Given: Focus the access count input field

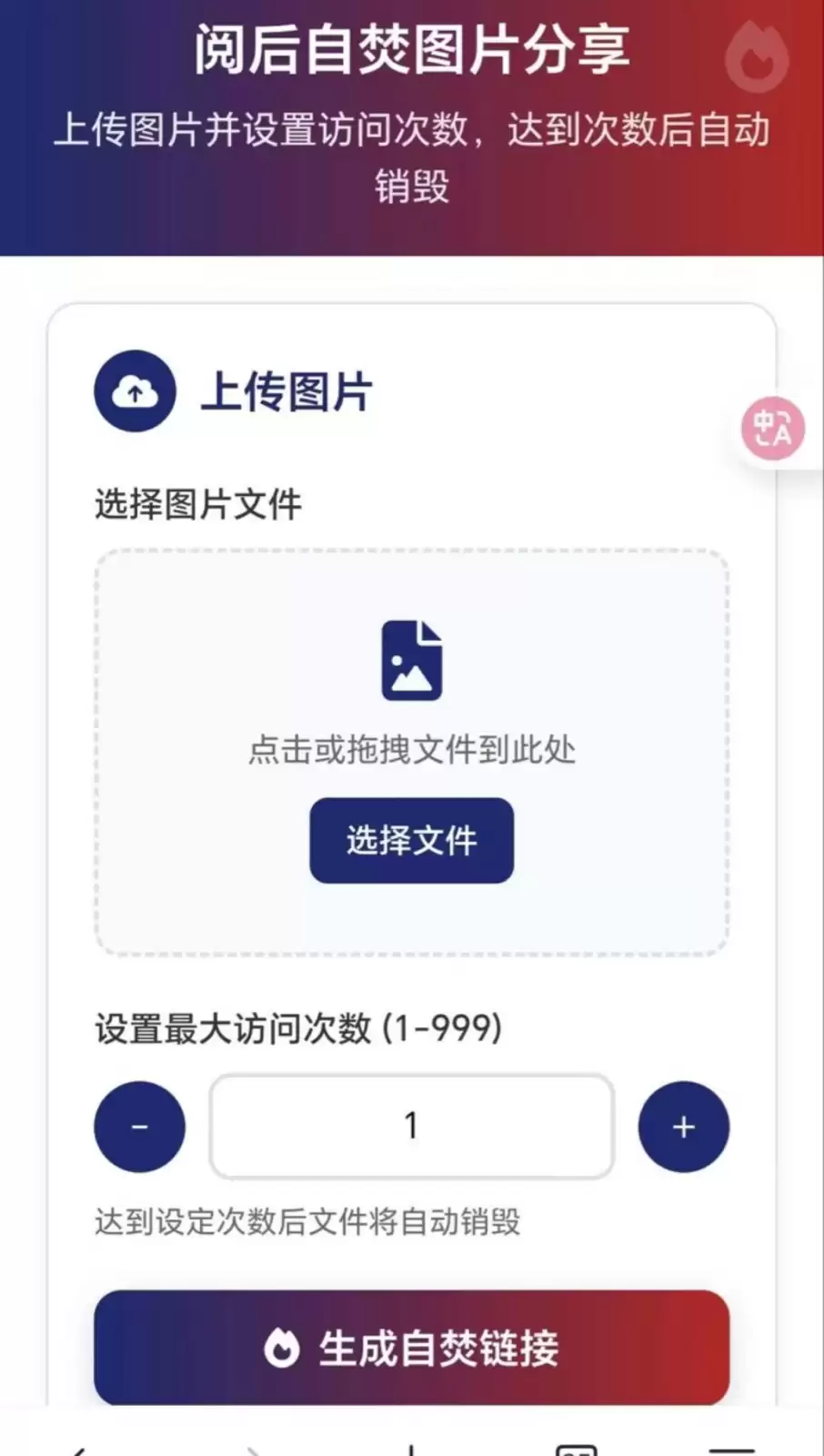Looking at the screenshot, I should pos(411,1127).
